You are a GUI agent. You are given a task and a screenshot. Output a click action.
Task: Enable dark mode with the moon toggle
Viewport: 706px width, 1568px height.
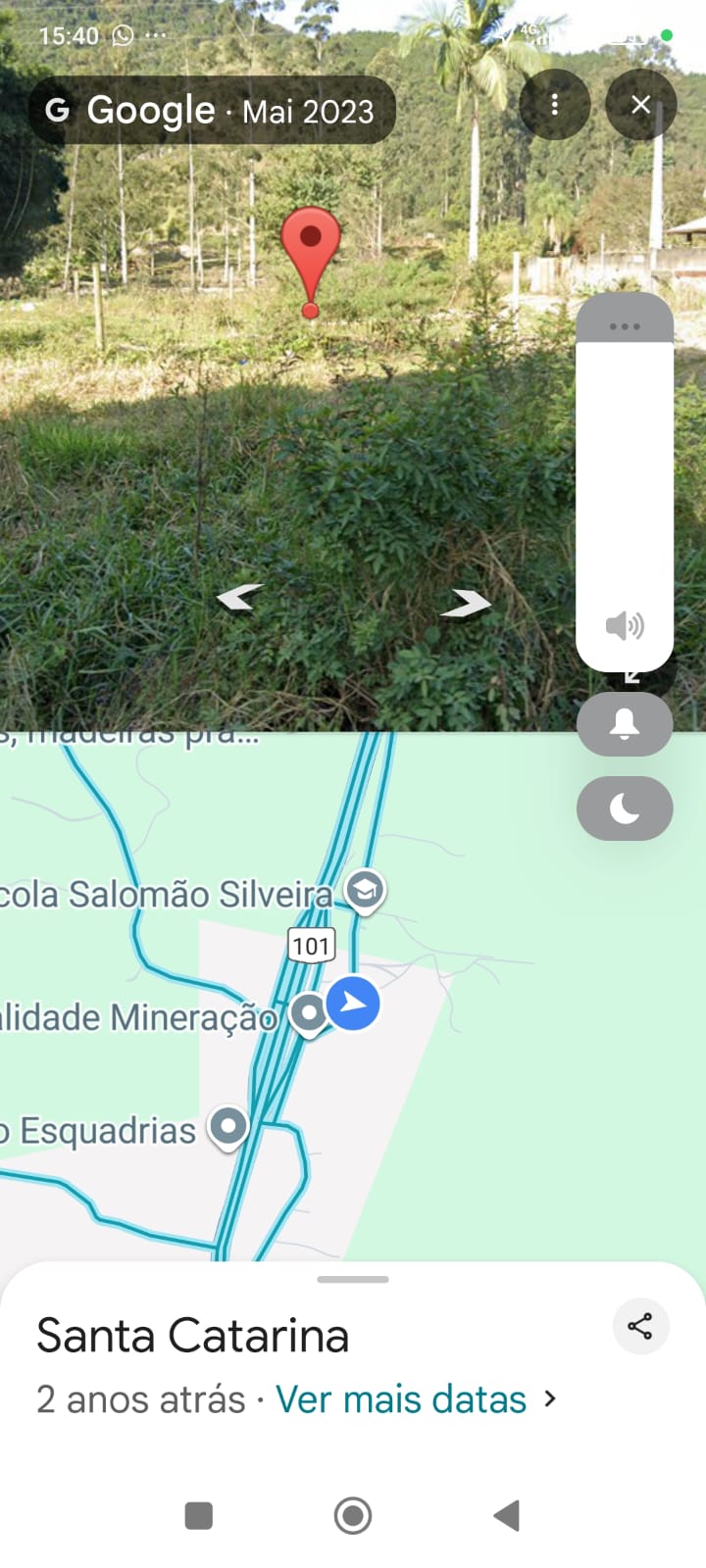click(x=625, y=808)
